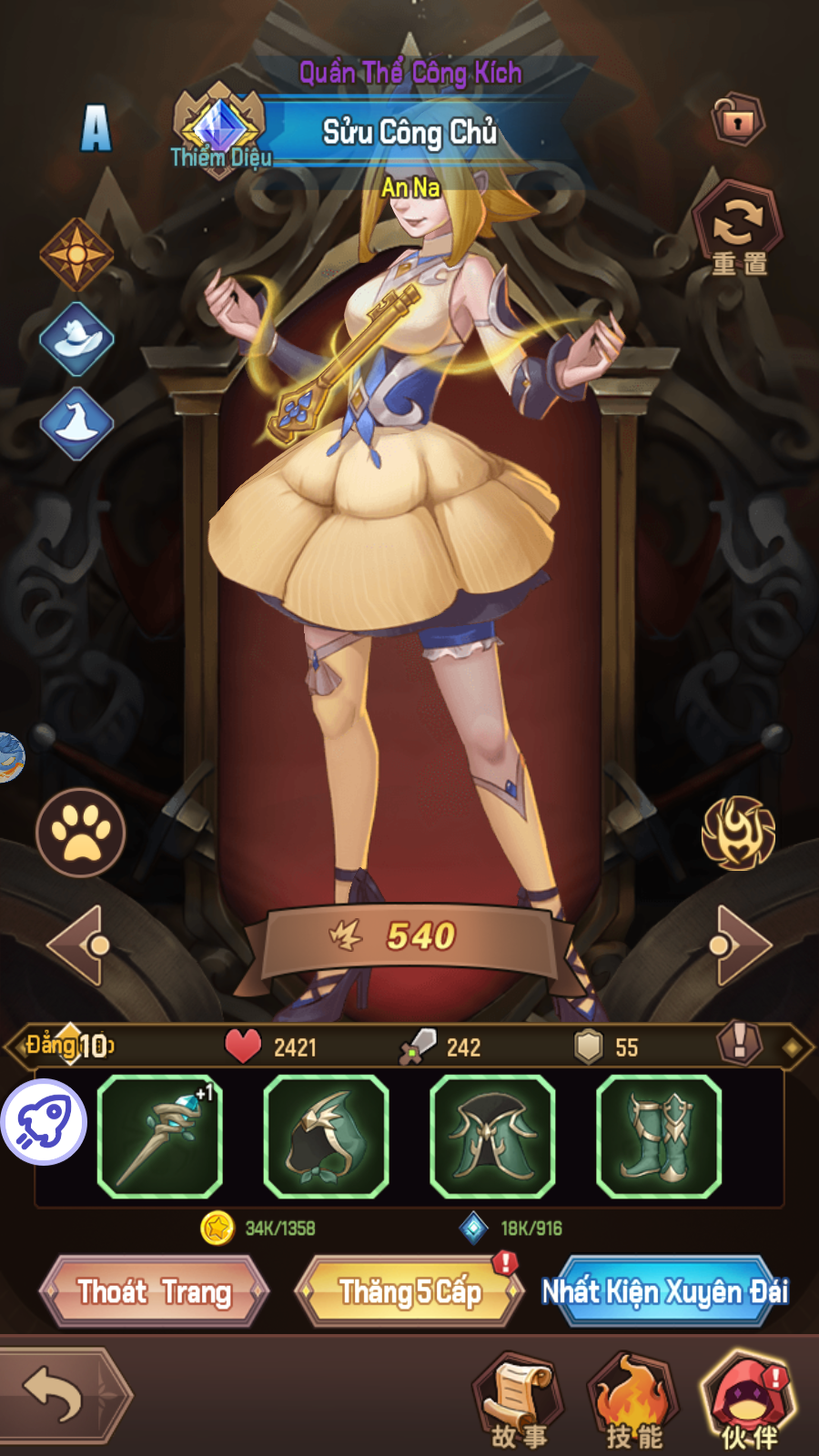
Task: Select the green cloak armor slot
Action: pos(492,1137)
